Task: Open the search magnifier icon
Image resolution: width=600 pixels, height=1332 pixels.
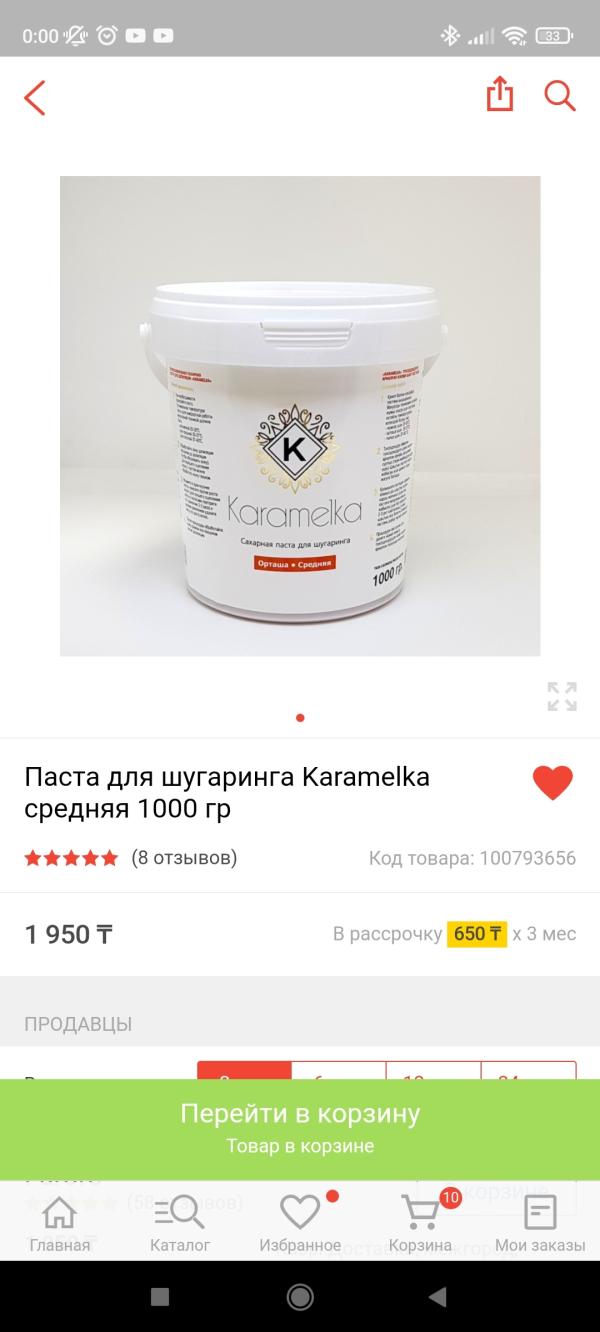Action: (559, 96)
